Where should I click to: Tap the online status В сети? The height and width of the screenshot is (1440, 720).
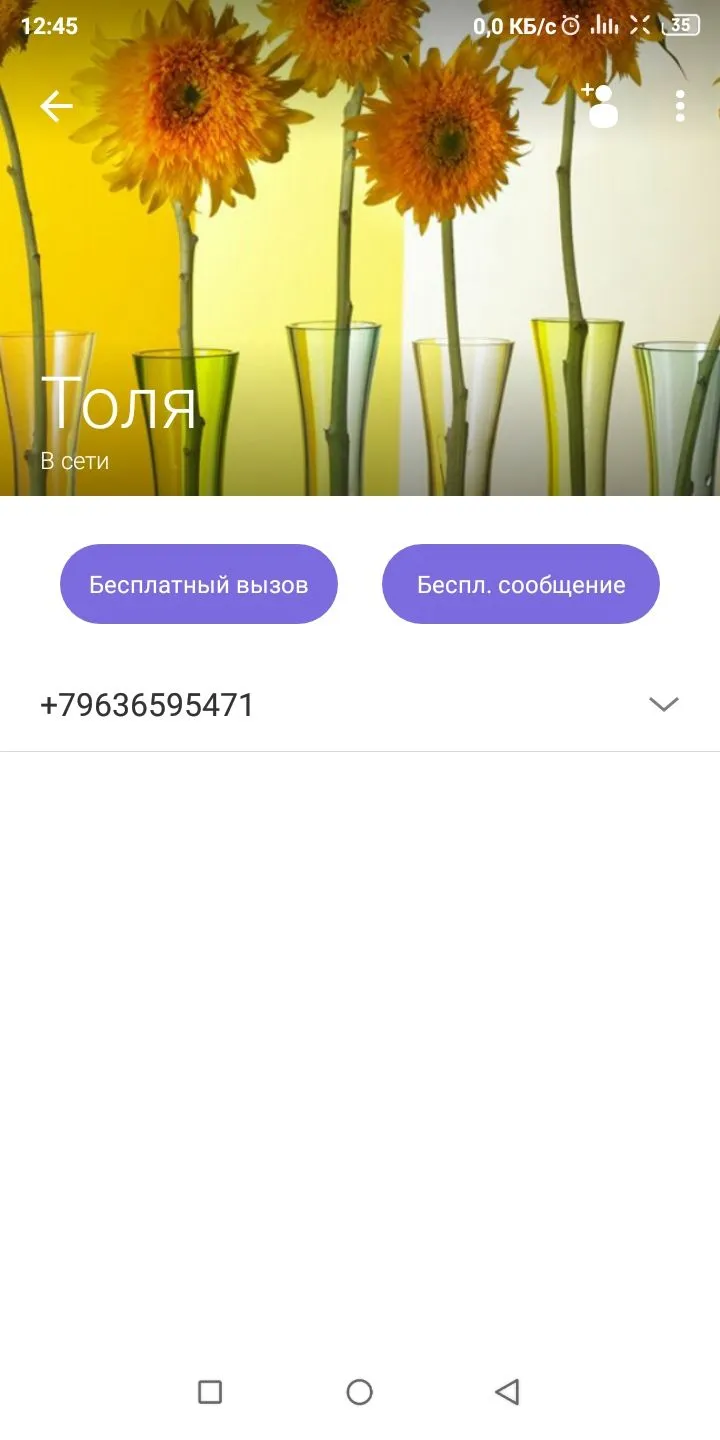click(x=74, y=461)
